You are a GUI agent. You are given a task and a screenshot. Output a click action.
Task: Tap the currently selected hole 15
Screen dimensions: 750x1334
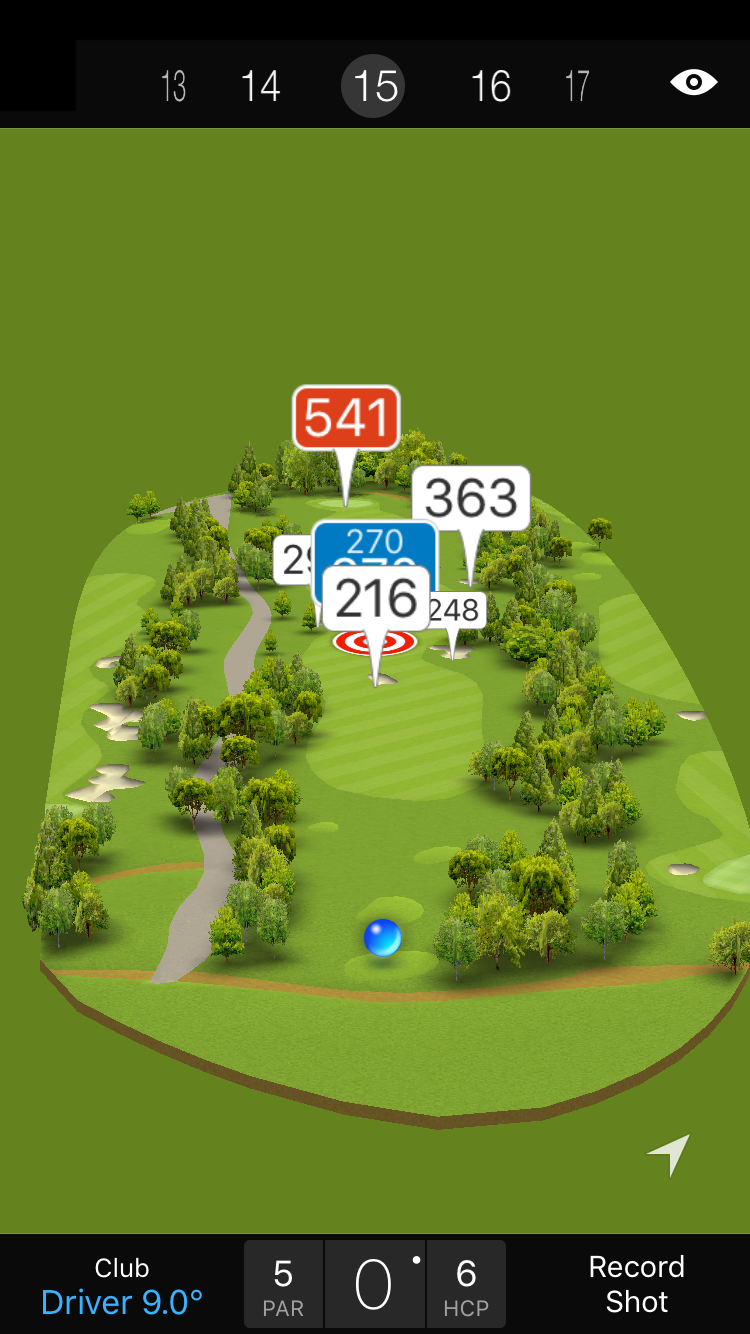pos(376,87)
